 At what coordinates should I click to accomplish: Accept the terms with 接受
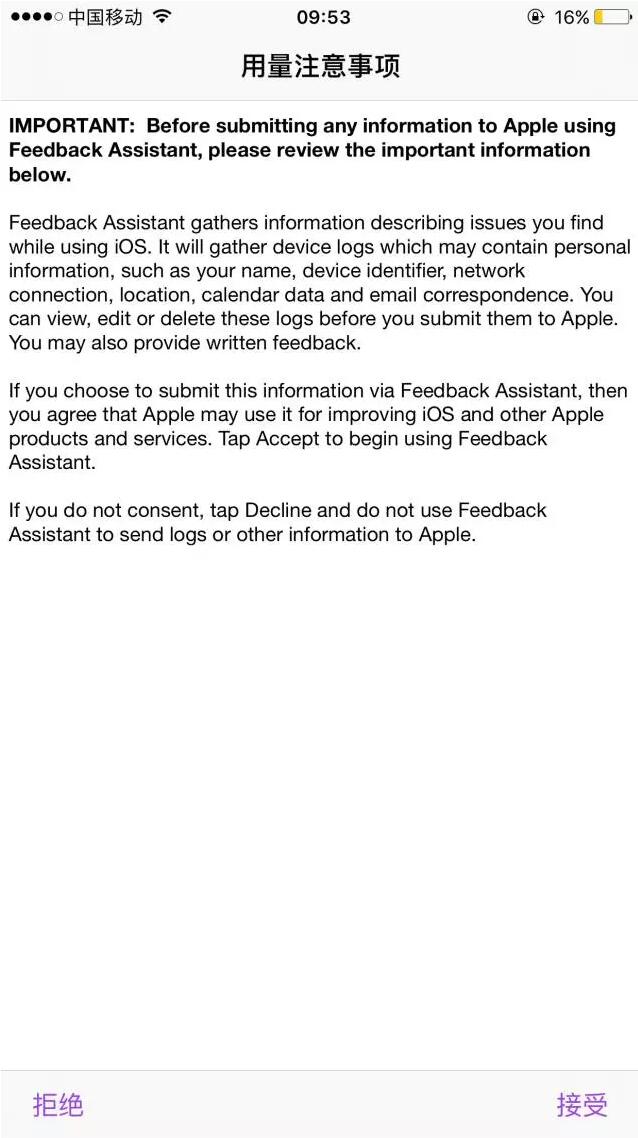point(582,1104)
